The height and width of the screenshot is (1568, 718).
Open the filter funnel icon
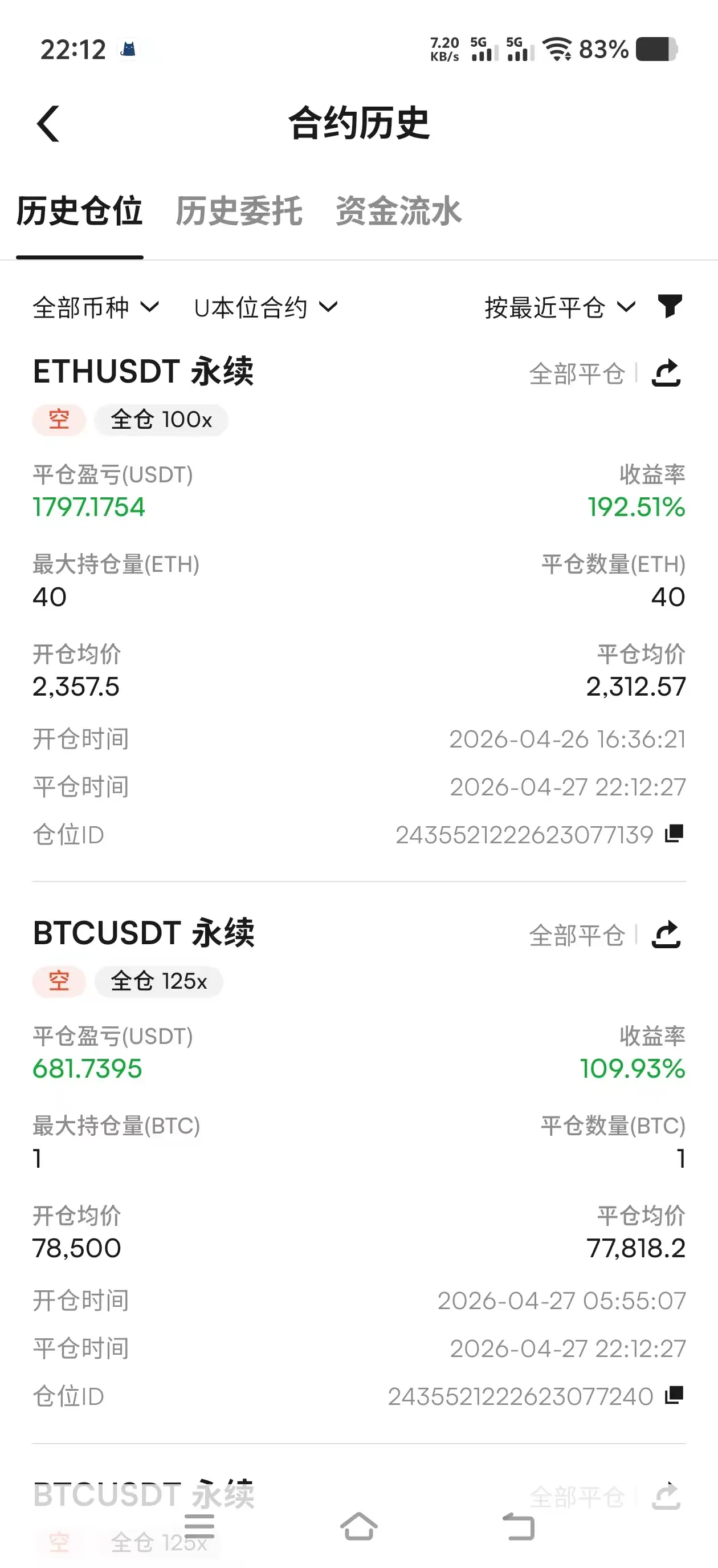point(670,306)
